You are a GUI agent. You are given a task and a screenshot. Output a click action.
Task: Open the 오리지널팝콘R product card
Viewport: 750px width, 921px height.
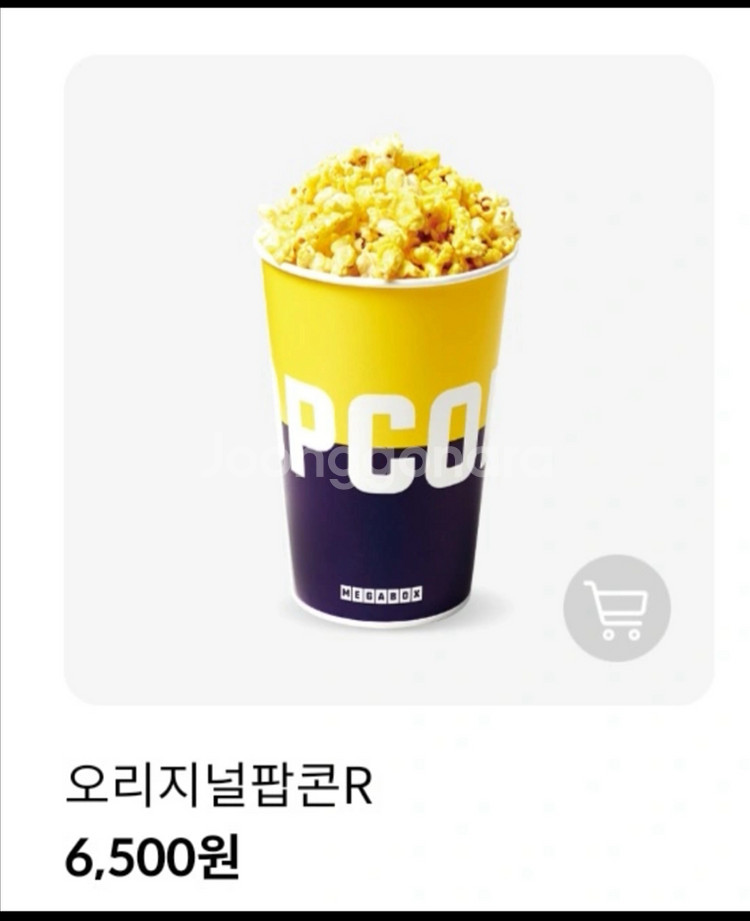tap(388, 380)
